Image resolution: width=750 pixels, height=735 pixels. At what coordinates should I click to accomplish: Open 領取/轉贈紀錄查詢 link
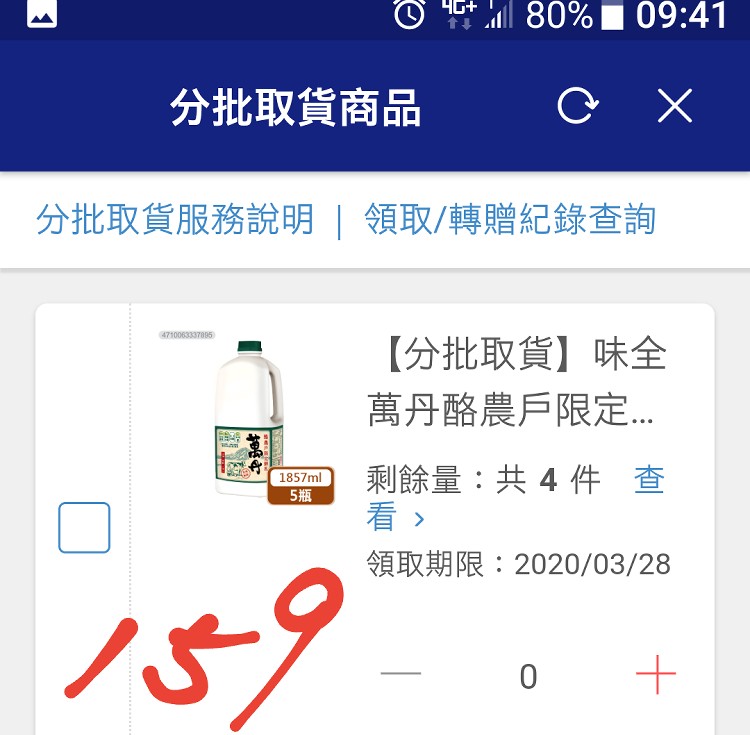(x=510, y=220)
